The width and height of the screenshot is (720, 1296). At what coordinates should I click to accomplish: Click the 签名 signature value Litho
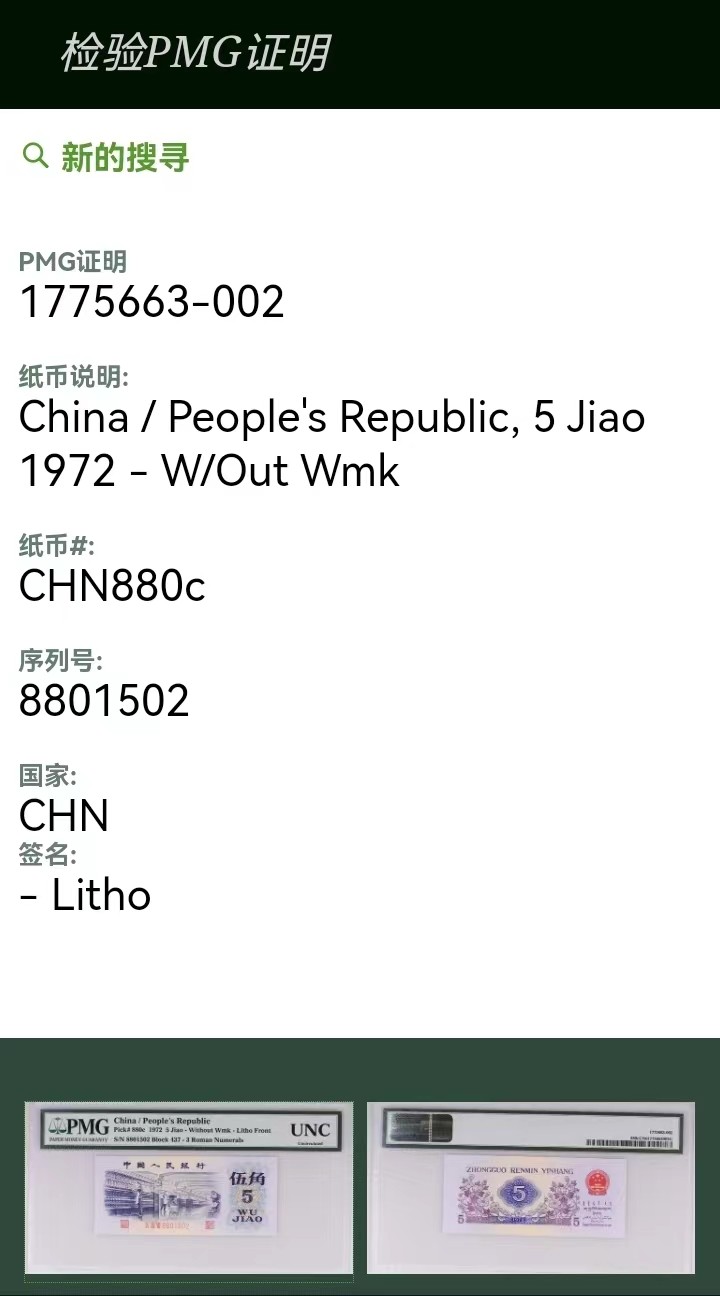coord(84,895)
